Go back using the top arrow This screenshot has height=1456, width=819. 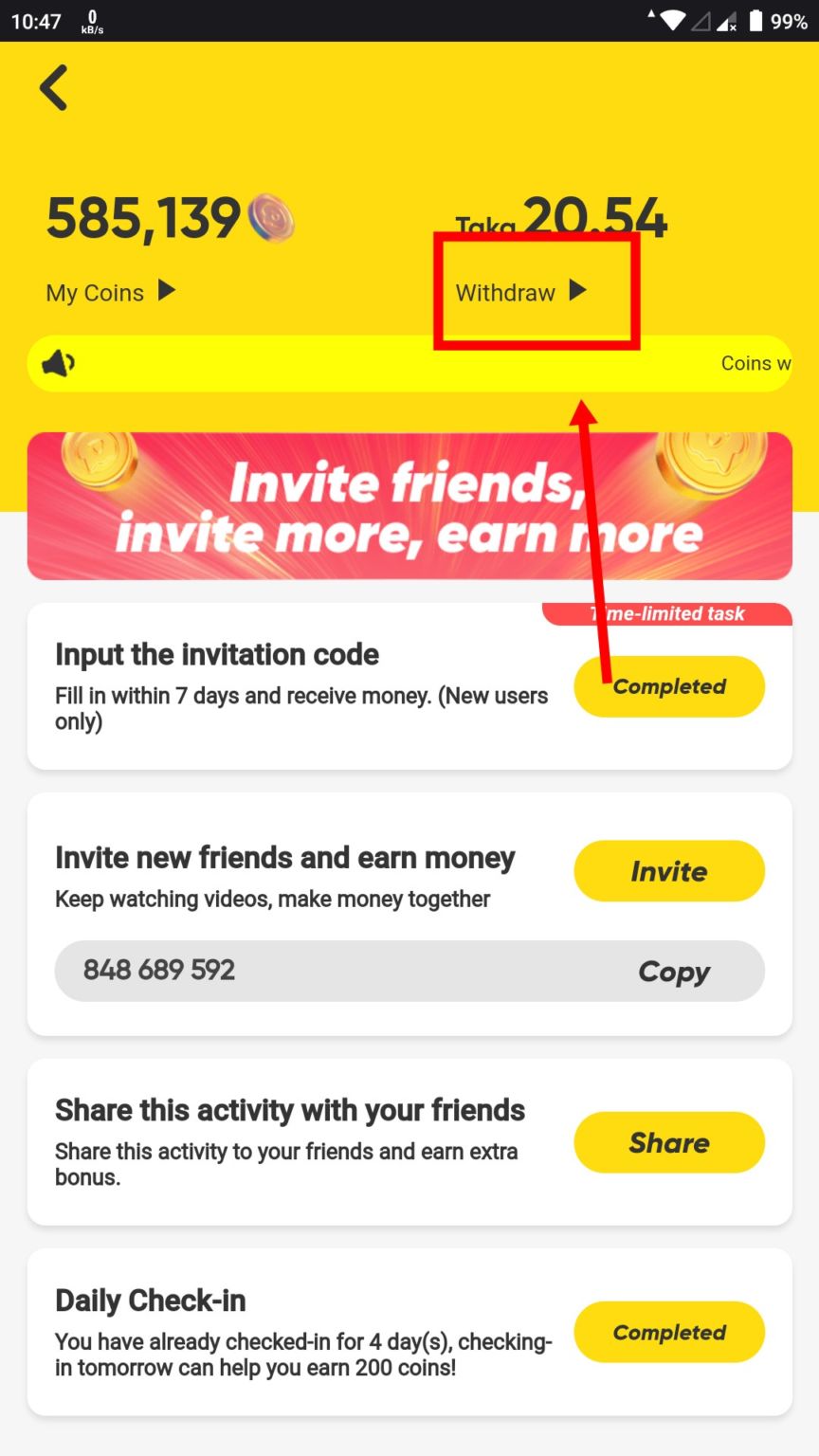click(54, 88)
